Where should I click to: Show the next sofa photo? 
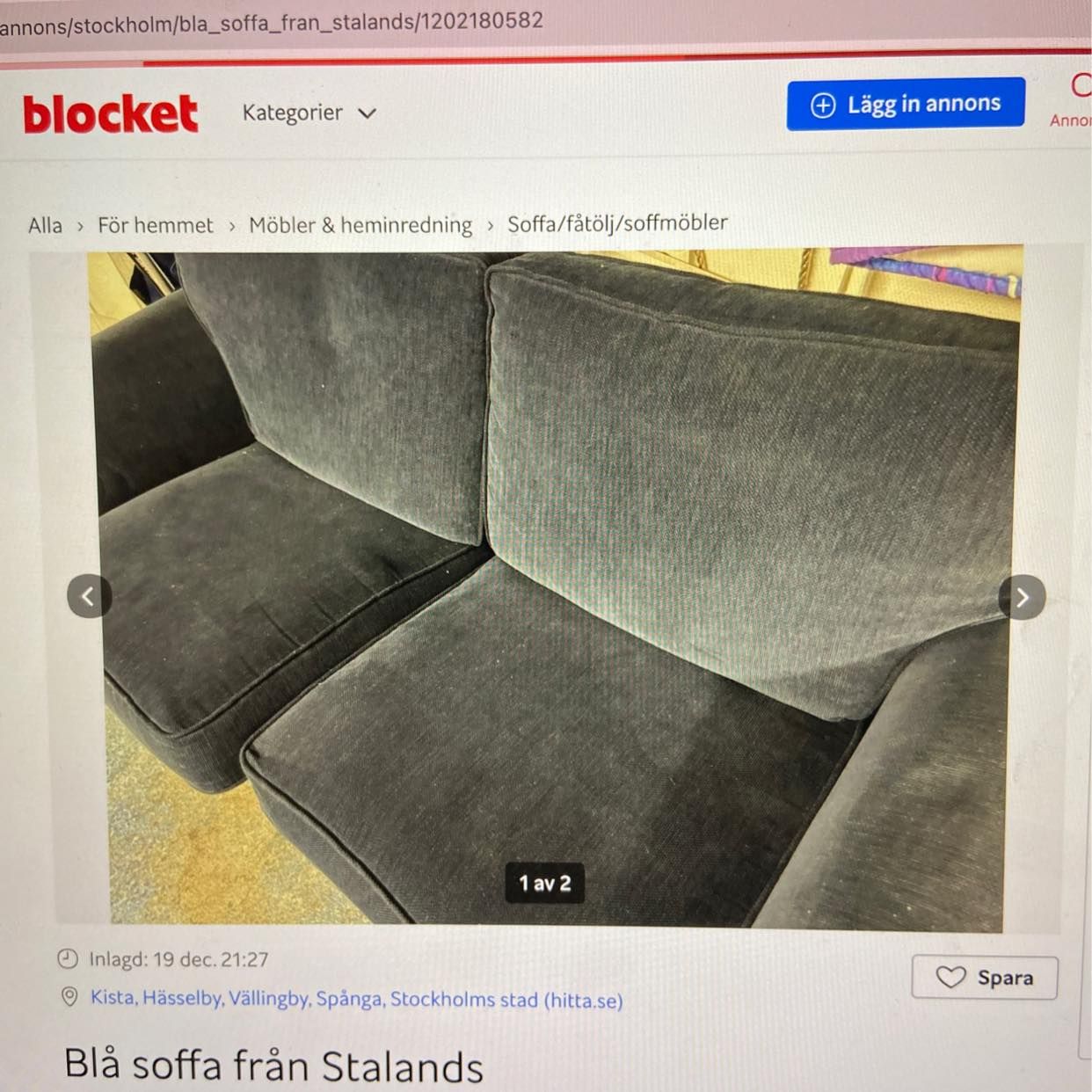tap(1022, 598)
